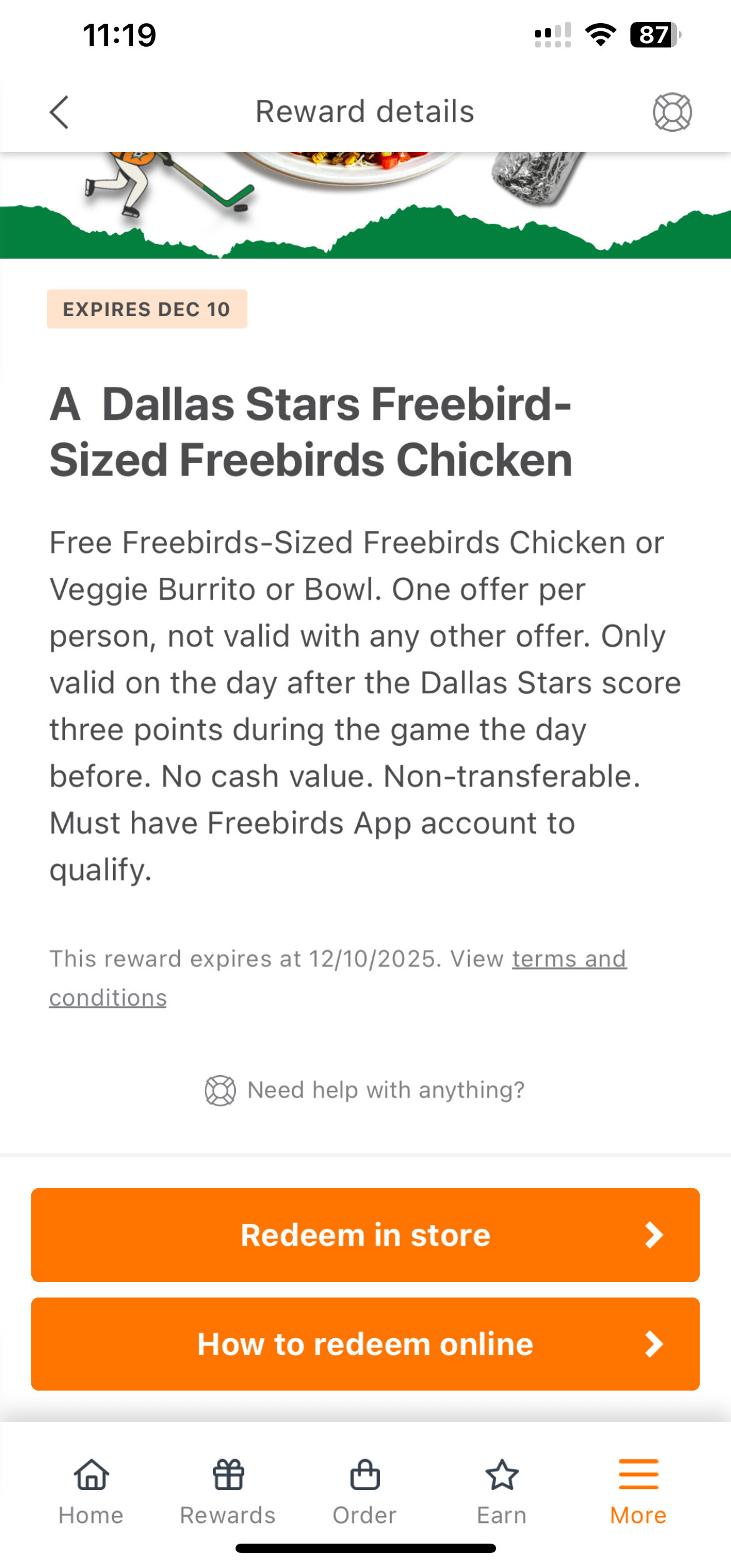Go to the Order tab
Image resolution: width=731 pixels, height=1568 pixels.
click(365, 1491)
